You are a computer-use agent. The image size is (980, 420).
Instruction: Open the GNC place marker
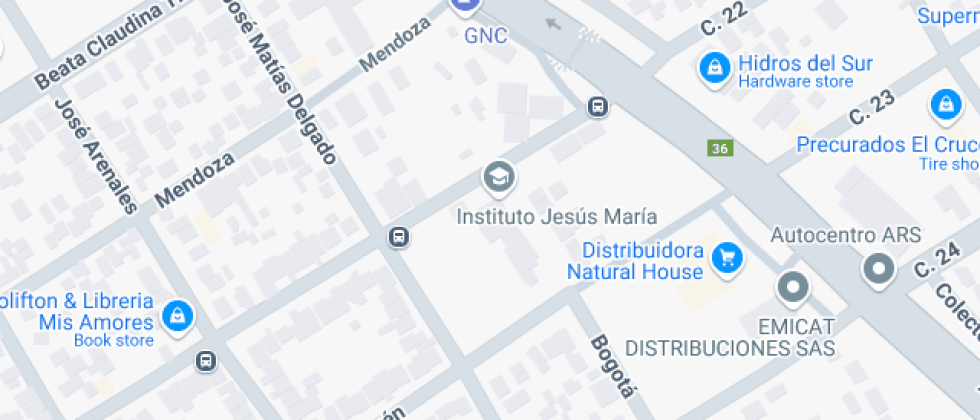tap(466, 5)
